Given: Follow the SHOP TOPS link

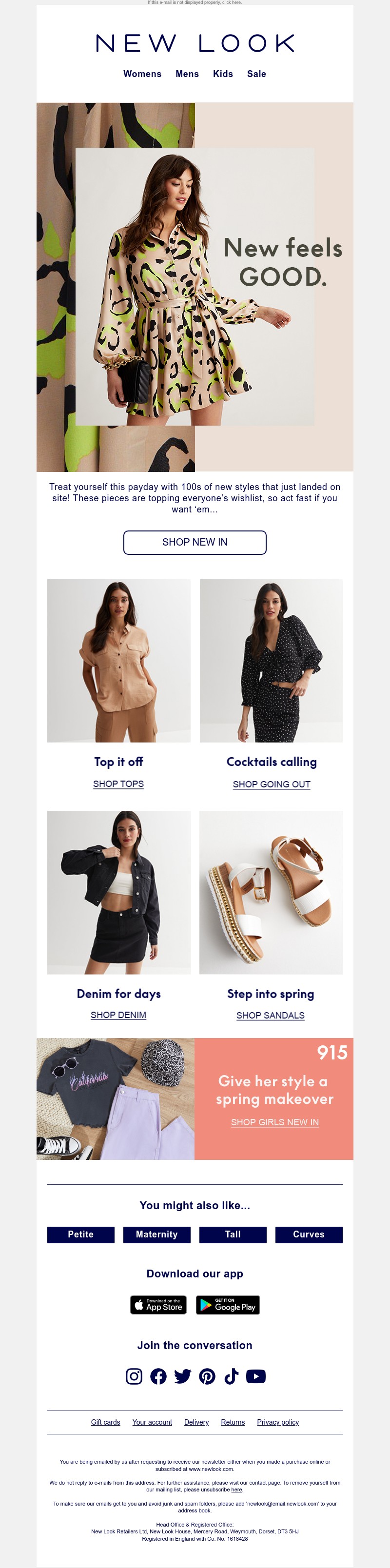Looking at the screenshot, I should tap(118, 784).
